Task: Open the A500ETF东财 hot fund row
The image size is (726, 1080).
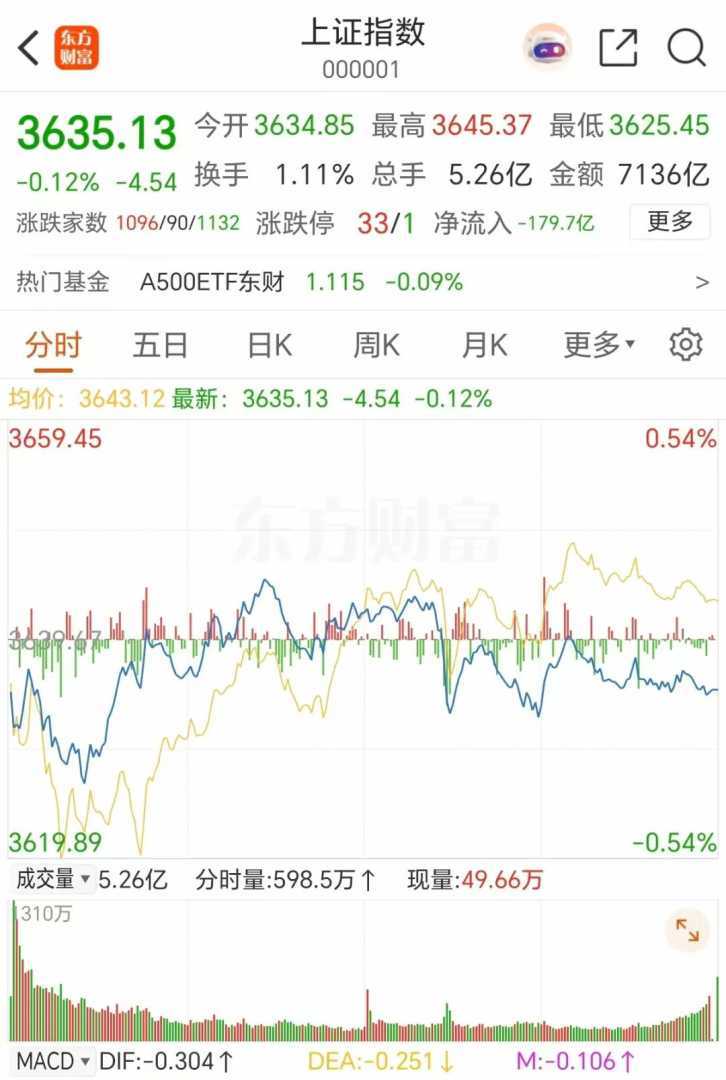Action: [x=363, y=282]
